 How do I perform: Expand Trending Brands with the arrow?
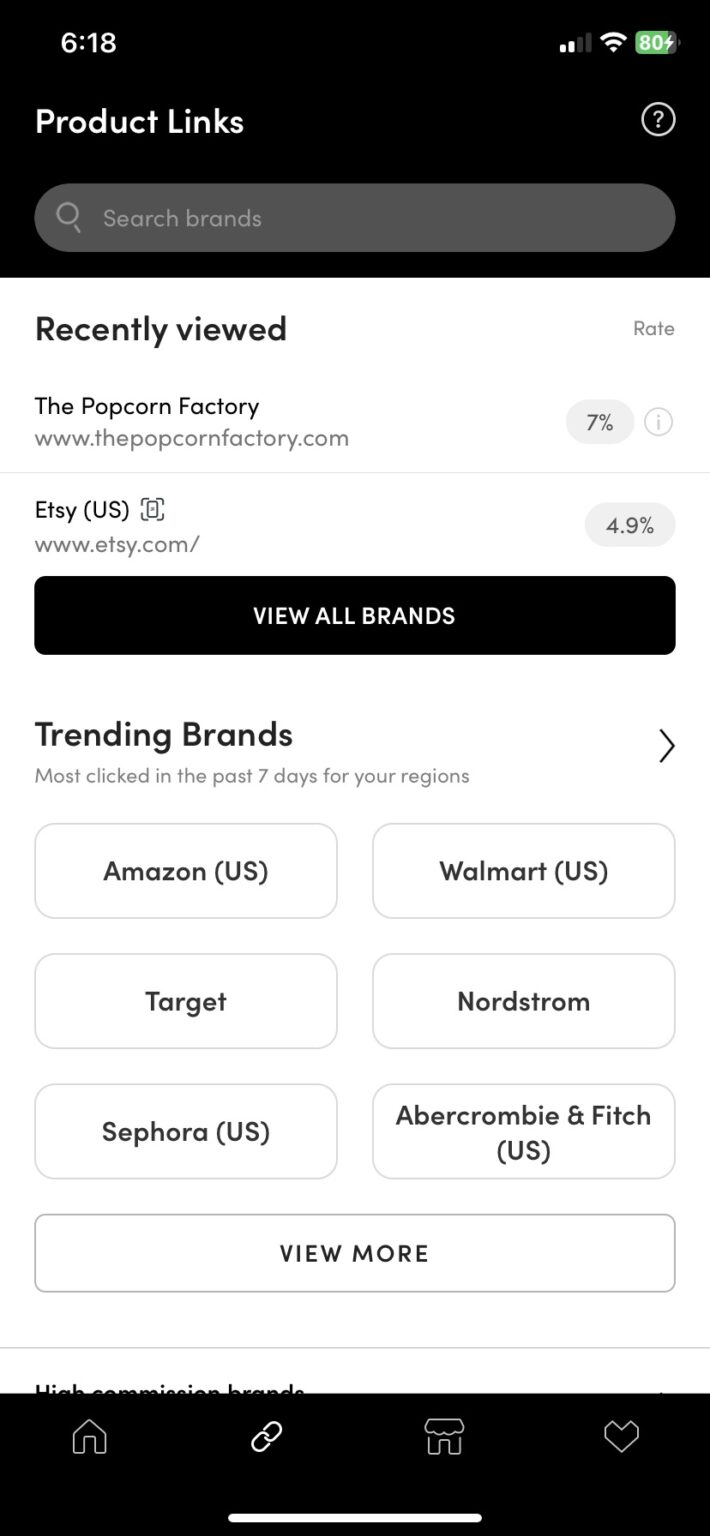[x=666, y=746]
